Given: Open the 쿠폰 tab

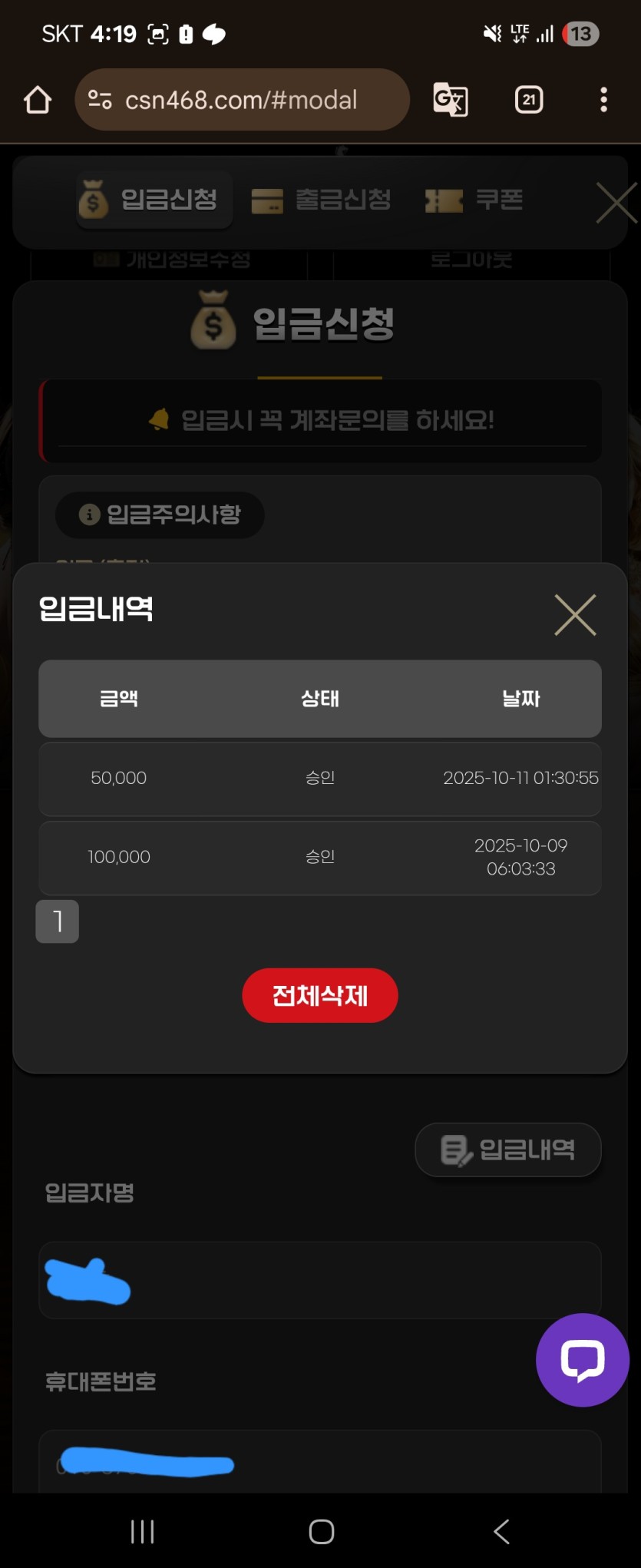Looking at the screenshot, I should coord(474,200).
